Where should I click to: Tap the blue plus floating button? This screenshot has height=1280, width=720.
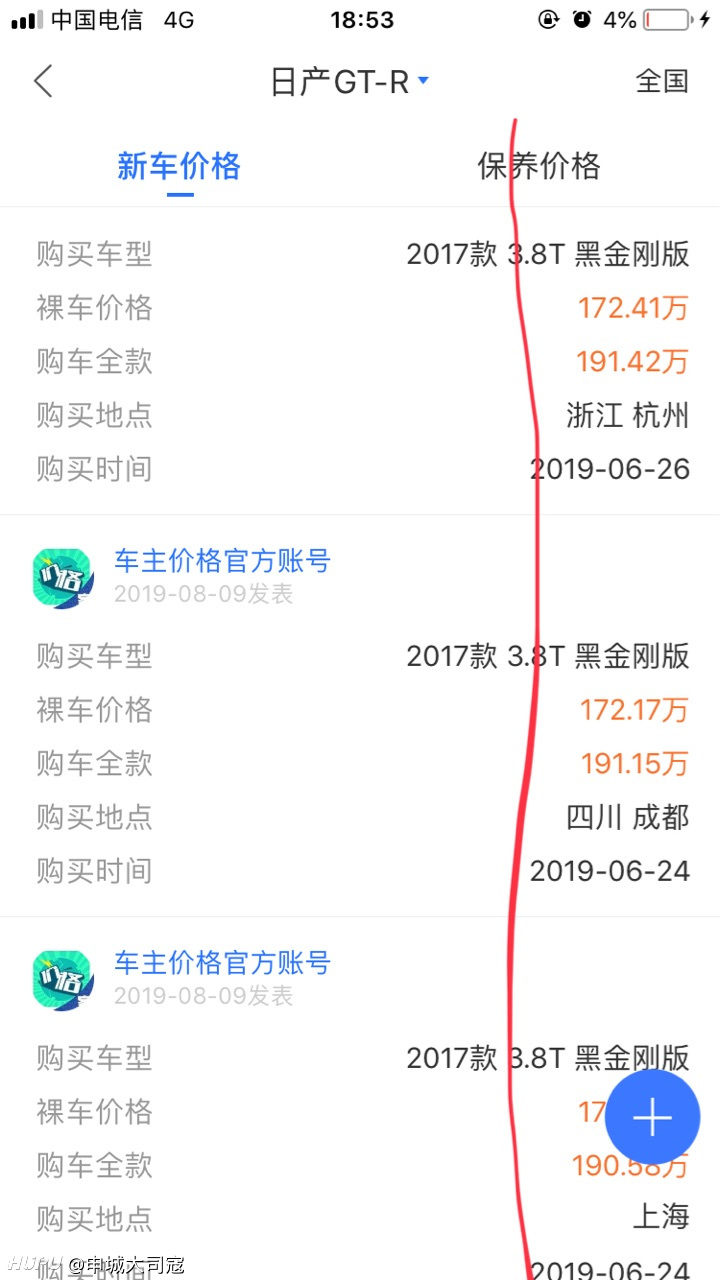pyautogui.click(x=652, y=1117)
